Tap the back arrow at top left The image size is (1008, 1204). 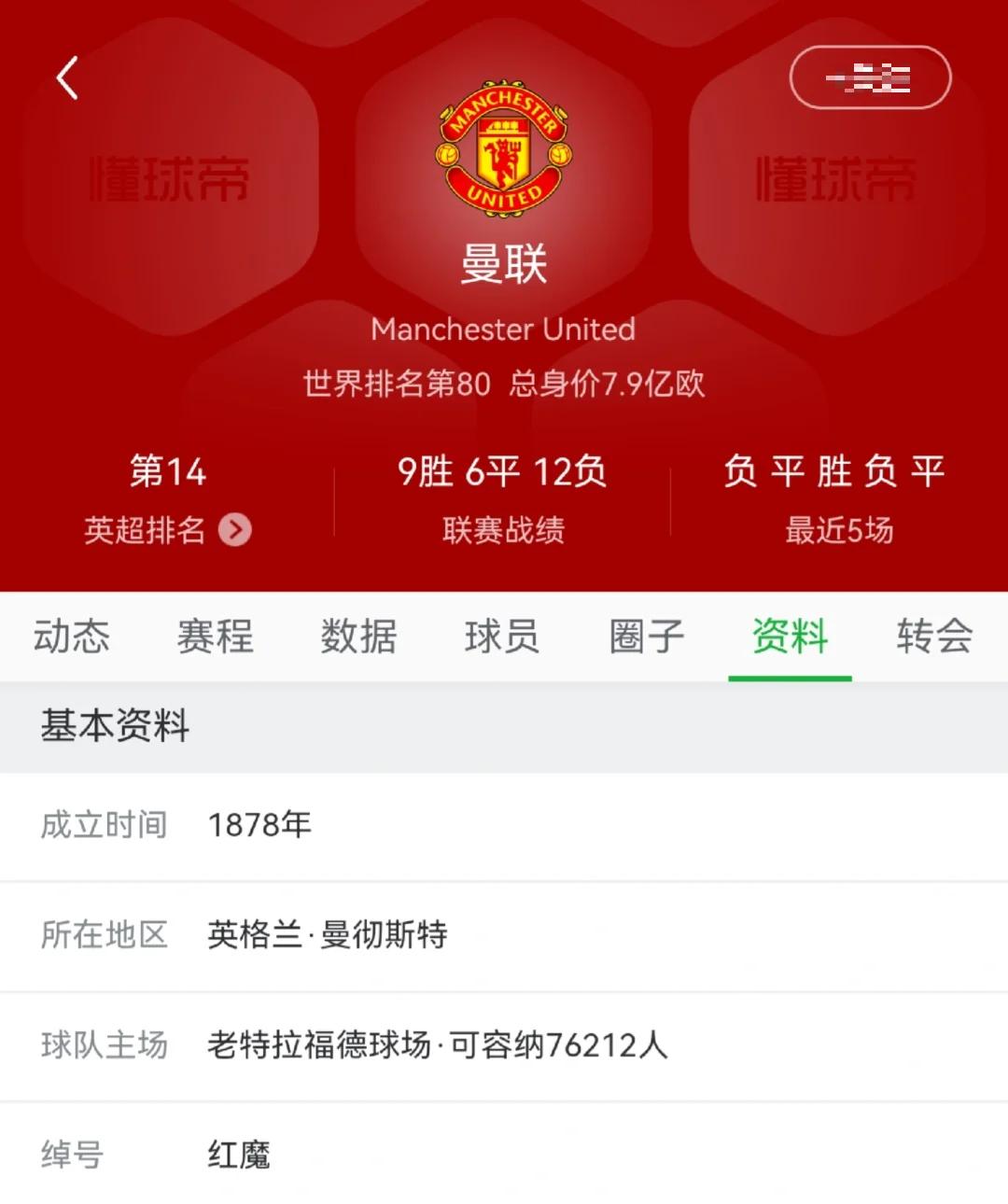(65, 79)
